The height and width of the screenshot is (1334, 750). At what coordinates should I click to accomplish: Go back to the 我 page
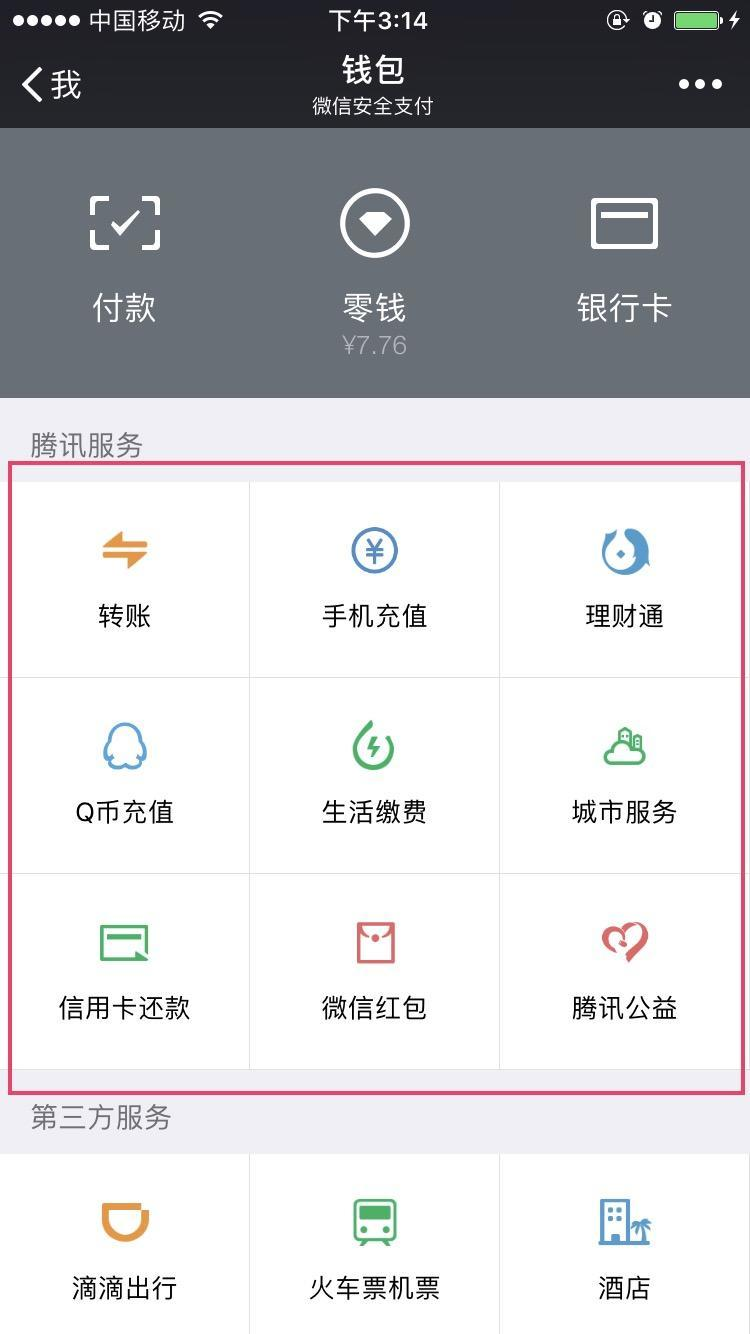coord(52,84)
